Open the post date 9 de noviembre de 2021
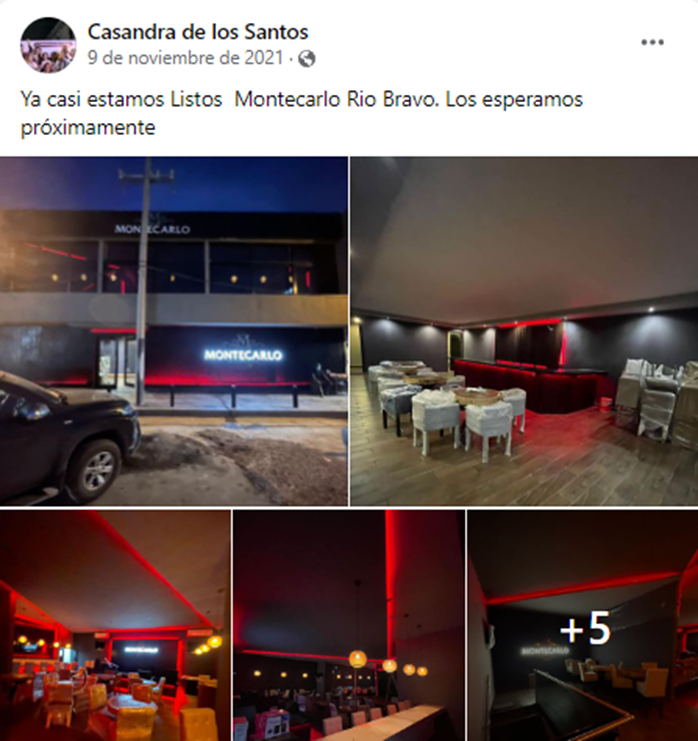The image size is (698, 741). tap(185, 58)
